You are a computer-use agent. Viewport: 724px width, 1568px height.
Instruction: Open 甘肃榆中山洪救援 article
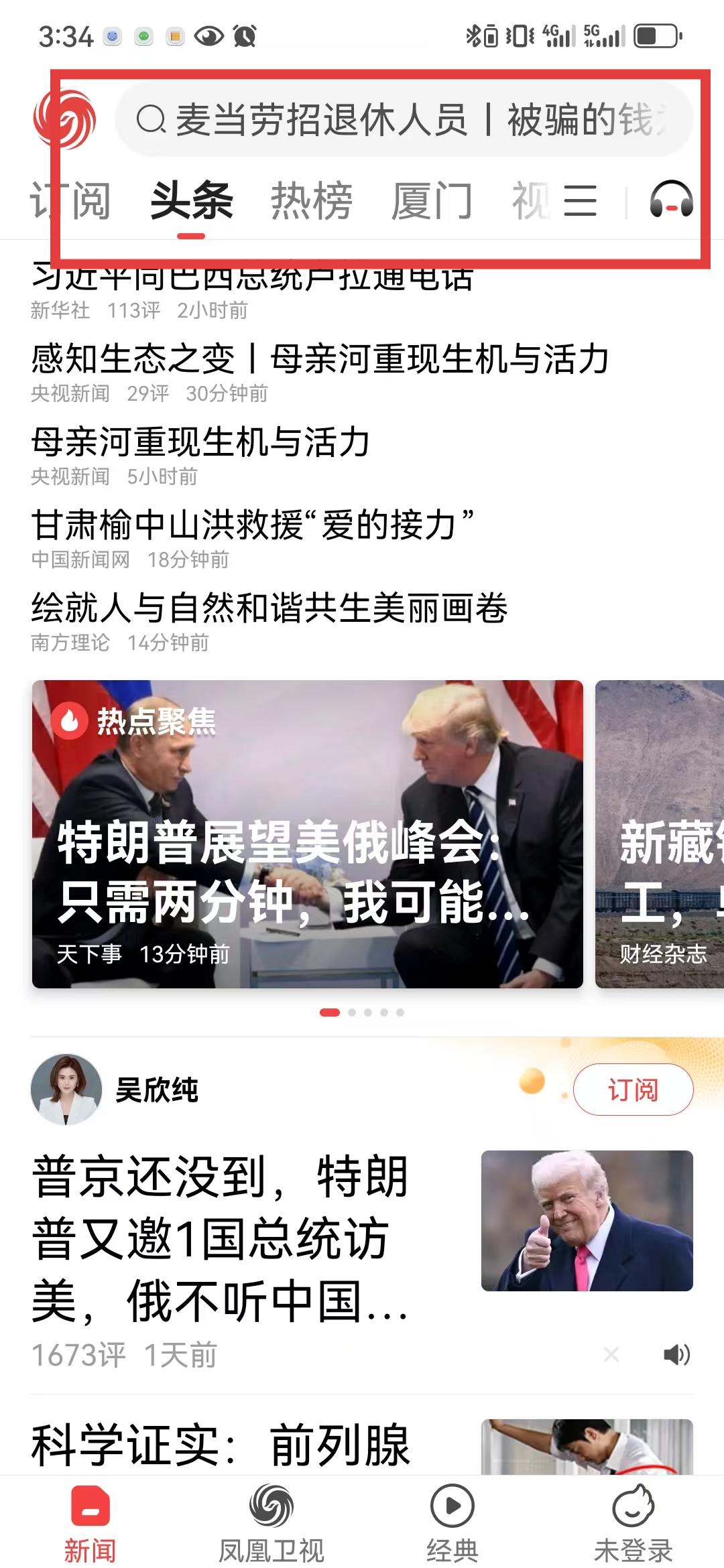point(253,525)
